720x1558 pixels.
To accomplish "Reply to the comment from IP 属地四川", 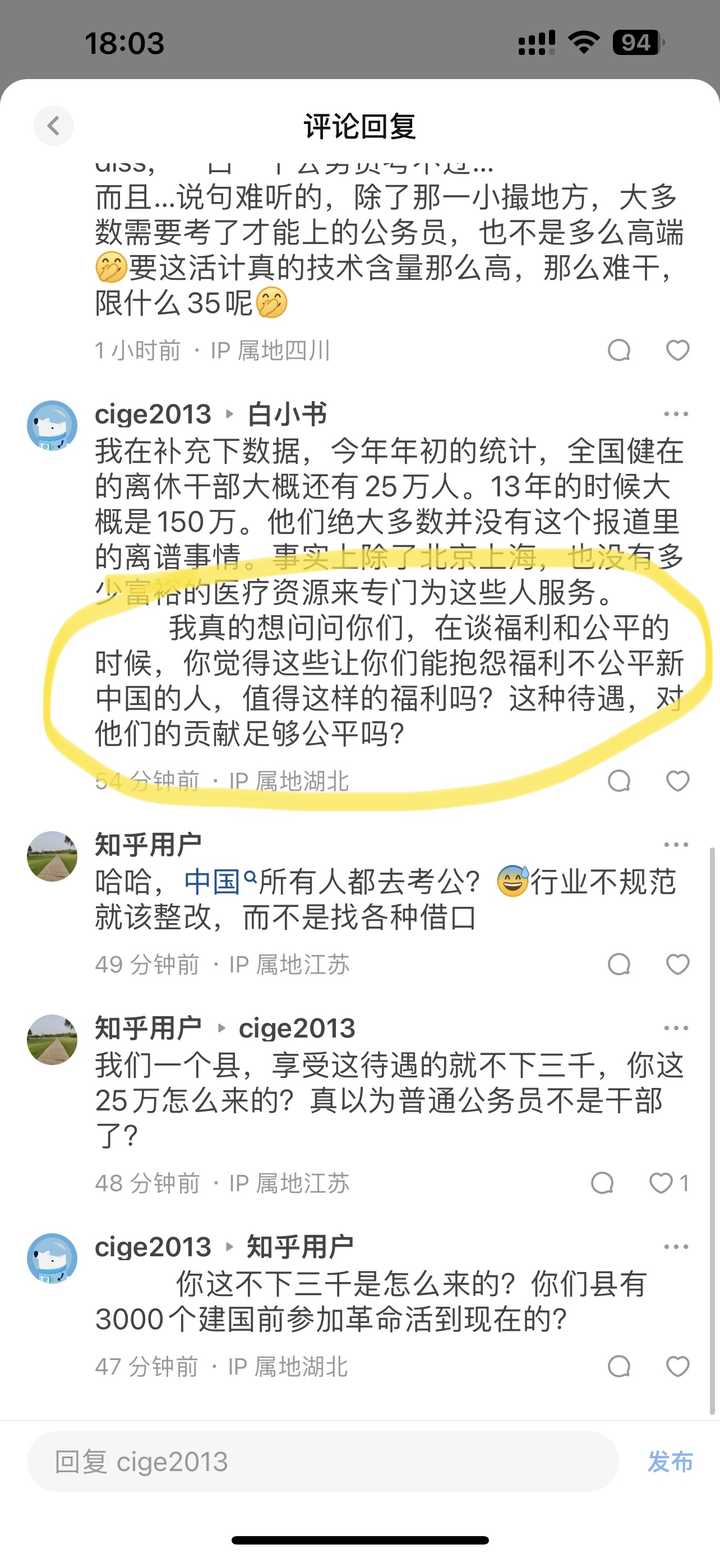I will pos(619,350).
